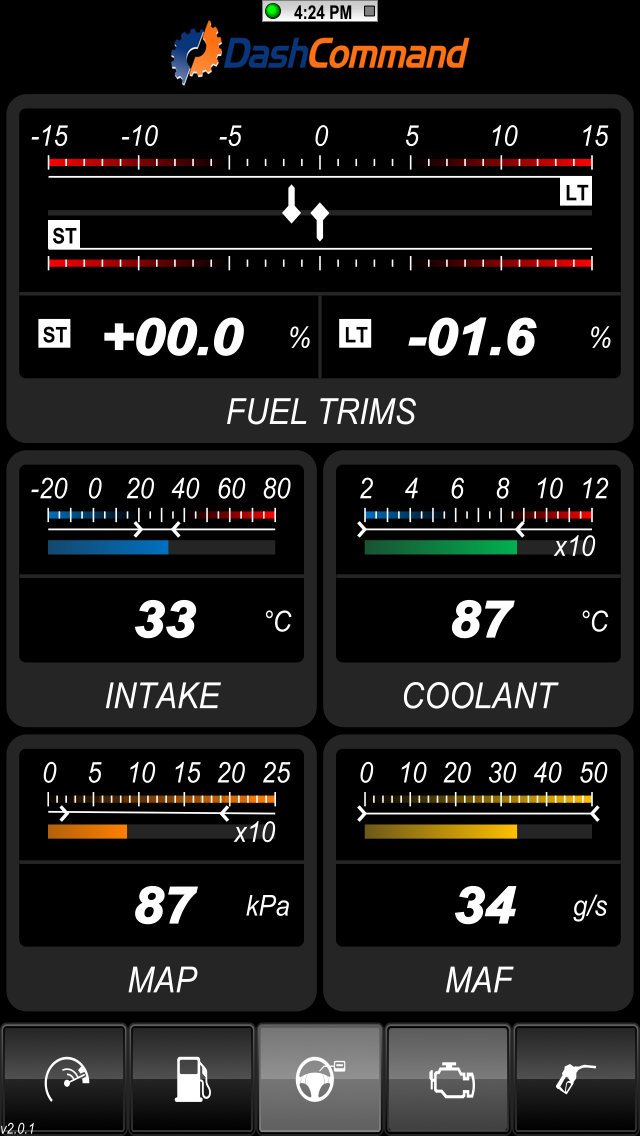Select the steering wheel dashboard tab
Screen dimensions: 640x1136
(x=320, y=1079)
